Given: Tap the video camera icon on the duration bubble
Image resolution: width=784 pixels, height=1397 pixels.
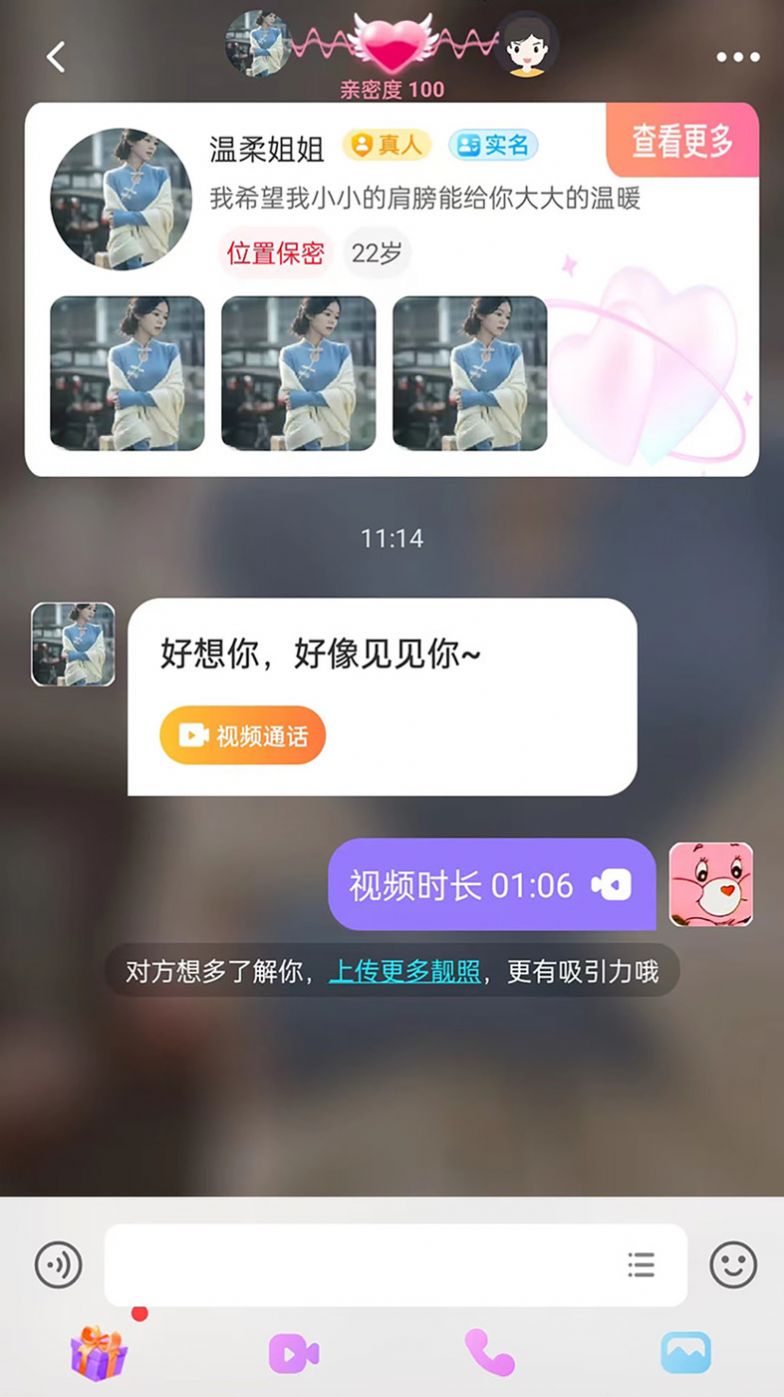Looking at the screenshot, I should tap(614, 884).
